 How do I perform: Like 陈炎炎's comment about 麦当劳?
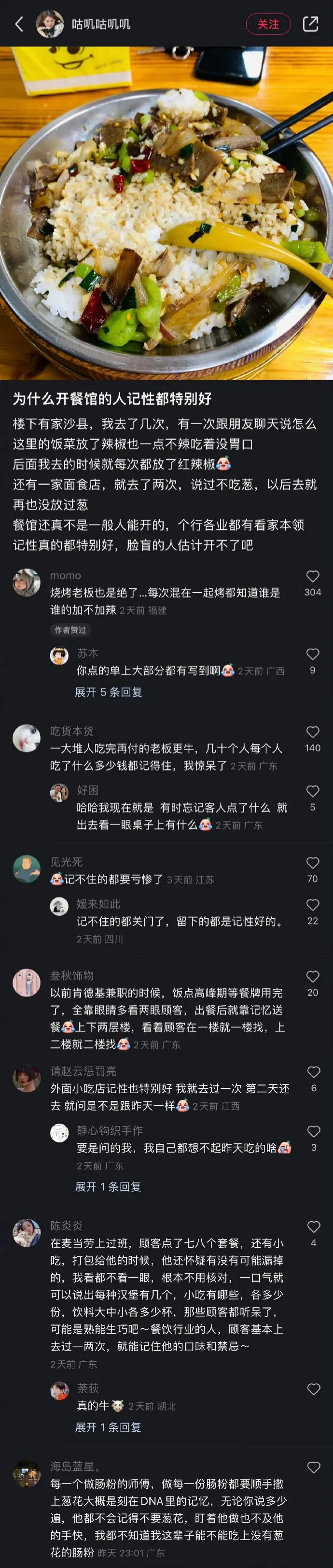tap(313, 1226)
